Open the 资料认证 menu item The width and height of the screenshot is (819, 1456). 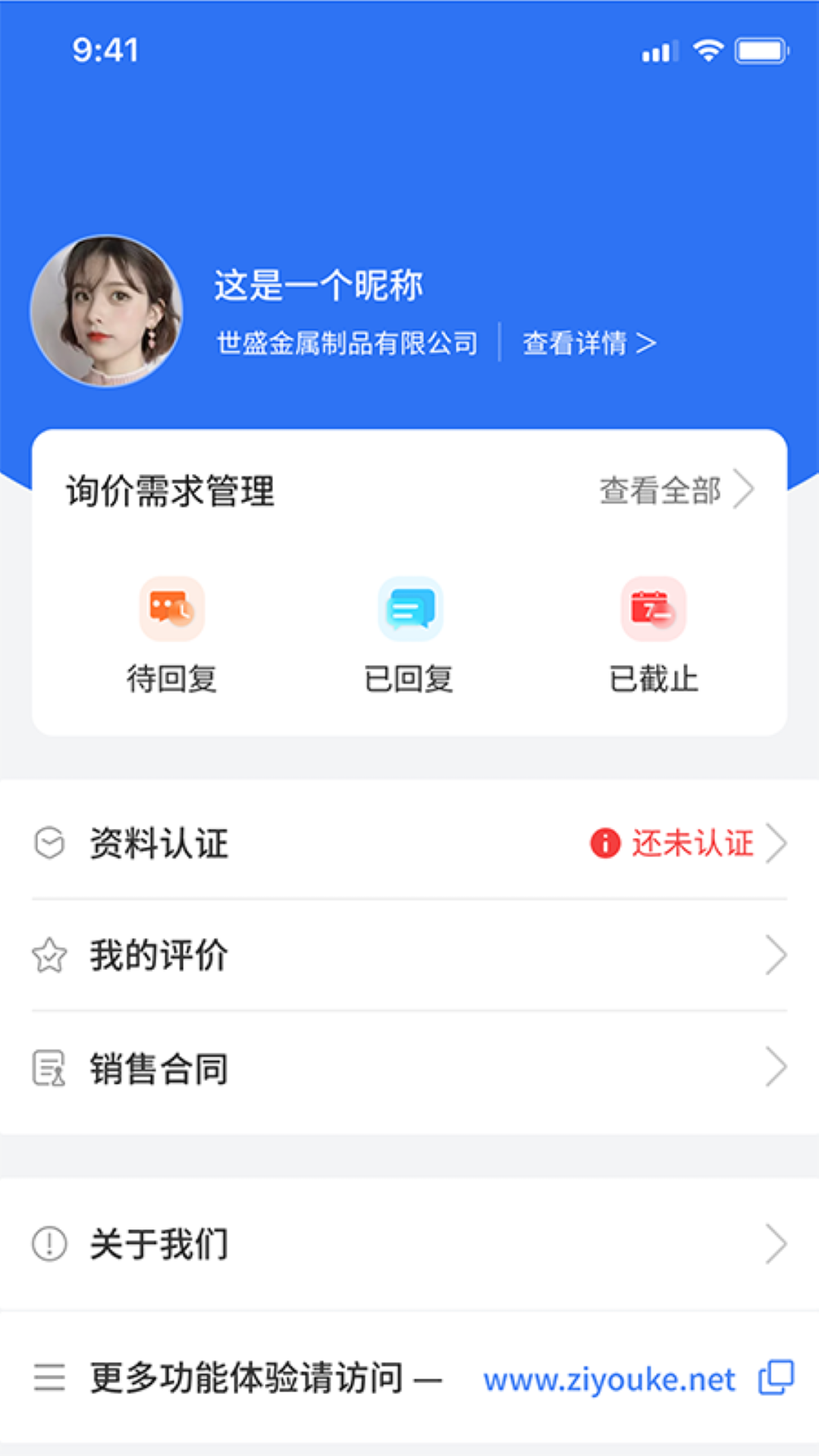[x=158, y=844]
